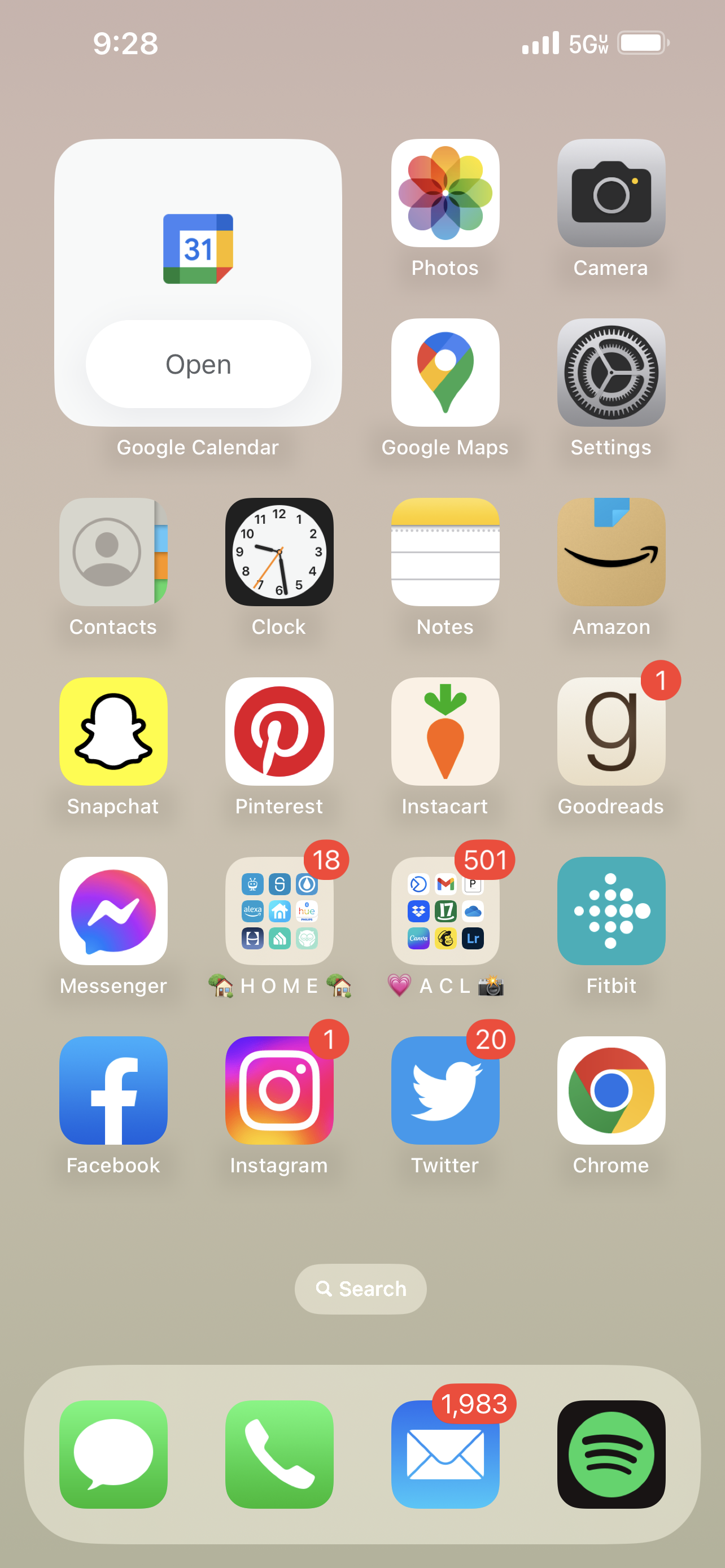
Task: Open the Settings app
Action: click(610, 373)
